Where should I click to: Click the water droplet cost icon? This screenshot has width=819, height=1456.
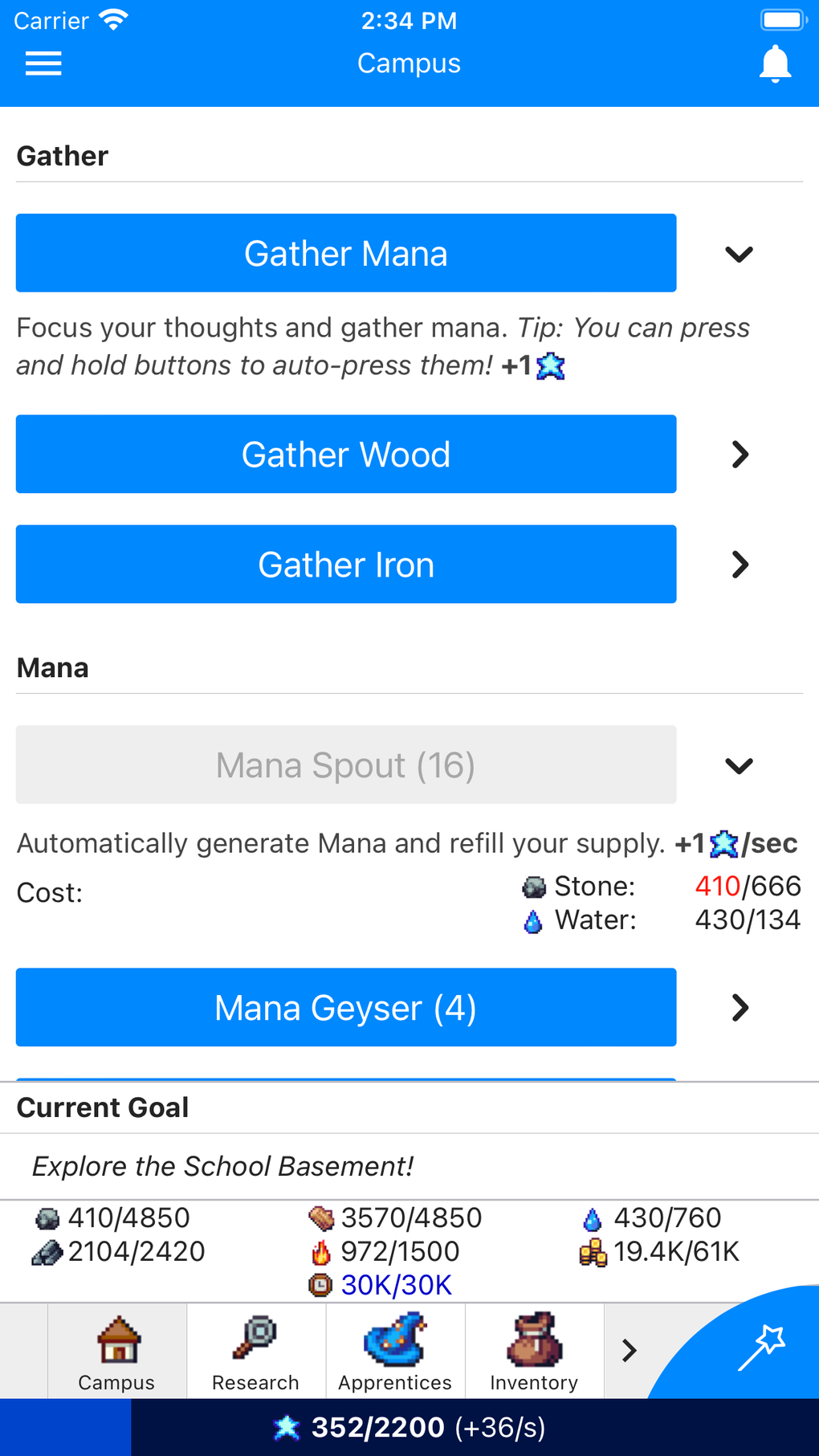[532, 920]
